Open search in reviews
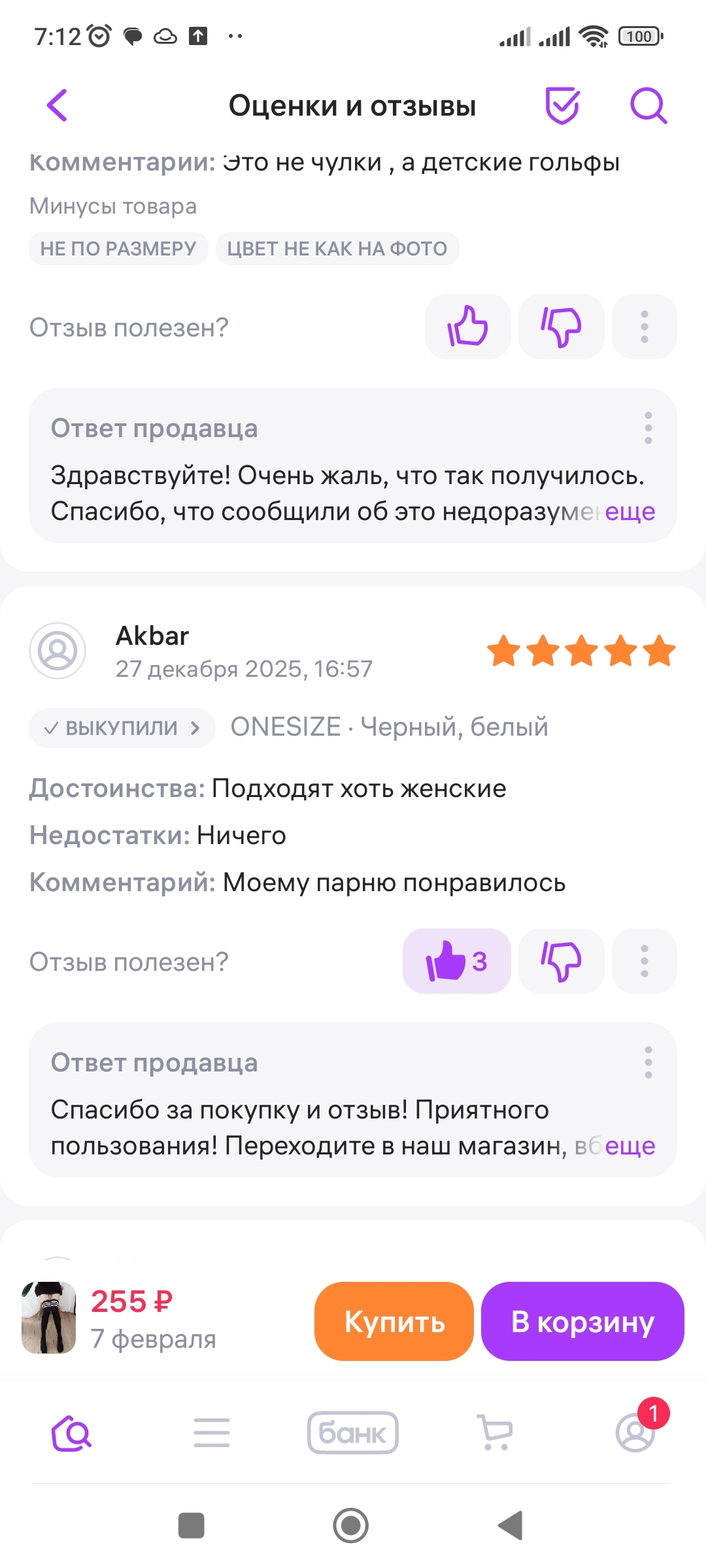Image resolution: width=706 pixels, height=1568 pixels. [x=648, y=105]
